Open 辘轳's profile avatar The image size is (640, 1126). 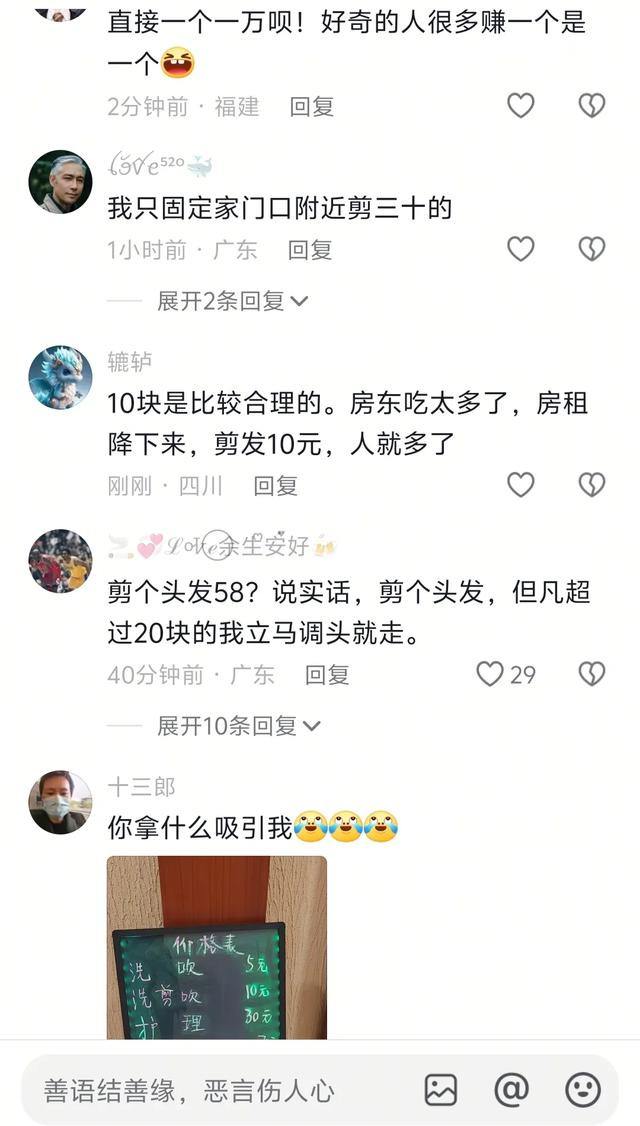[x=60, y=378]
